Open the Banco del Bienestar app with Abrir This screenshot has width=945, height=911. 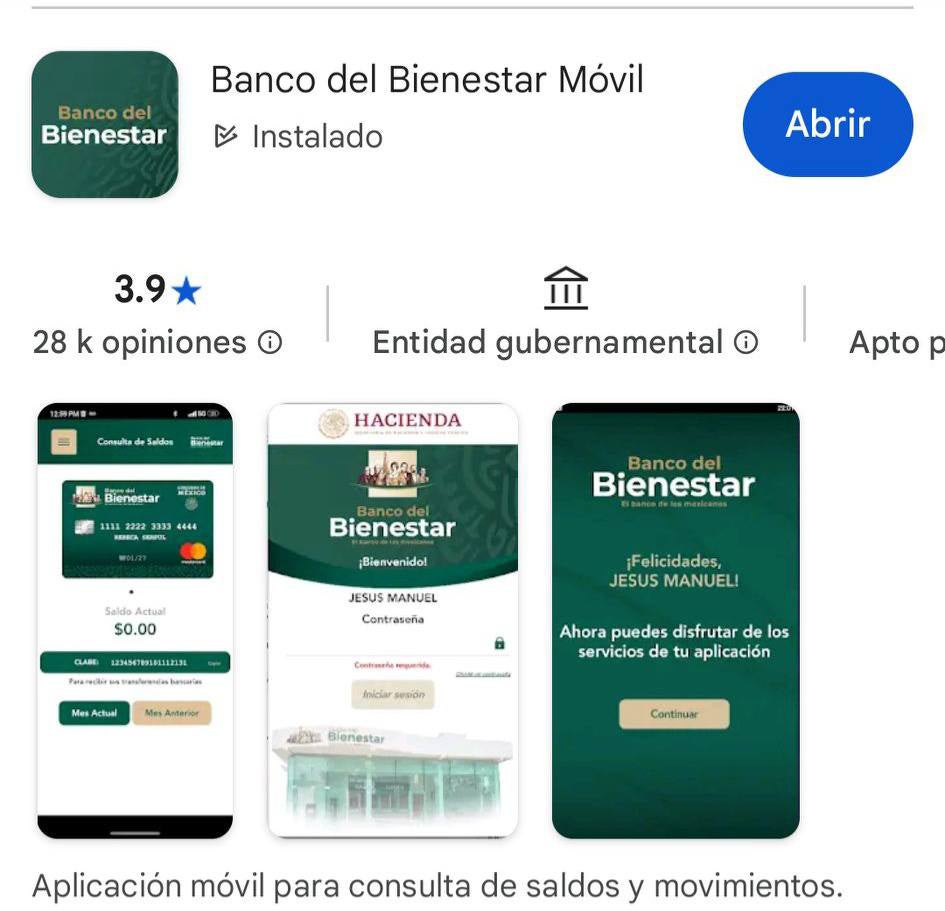click(827, 124)
